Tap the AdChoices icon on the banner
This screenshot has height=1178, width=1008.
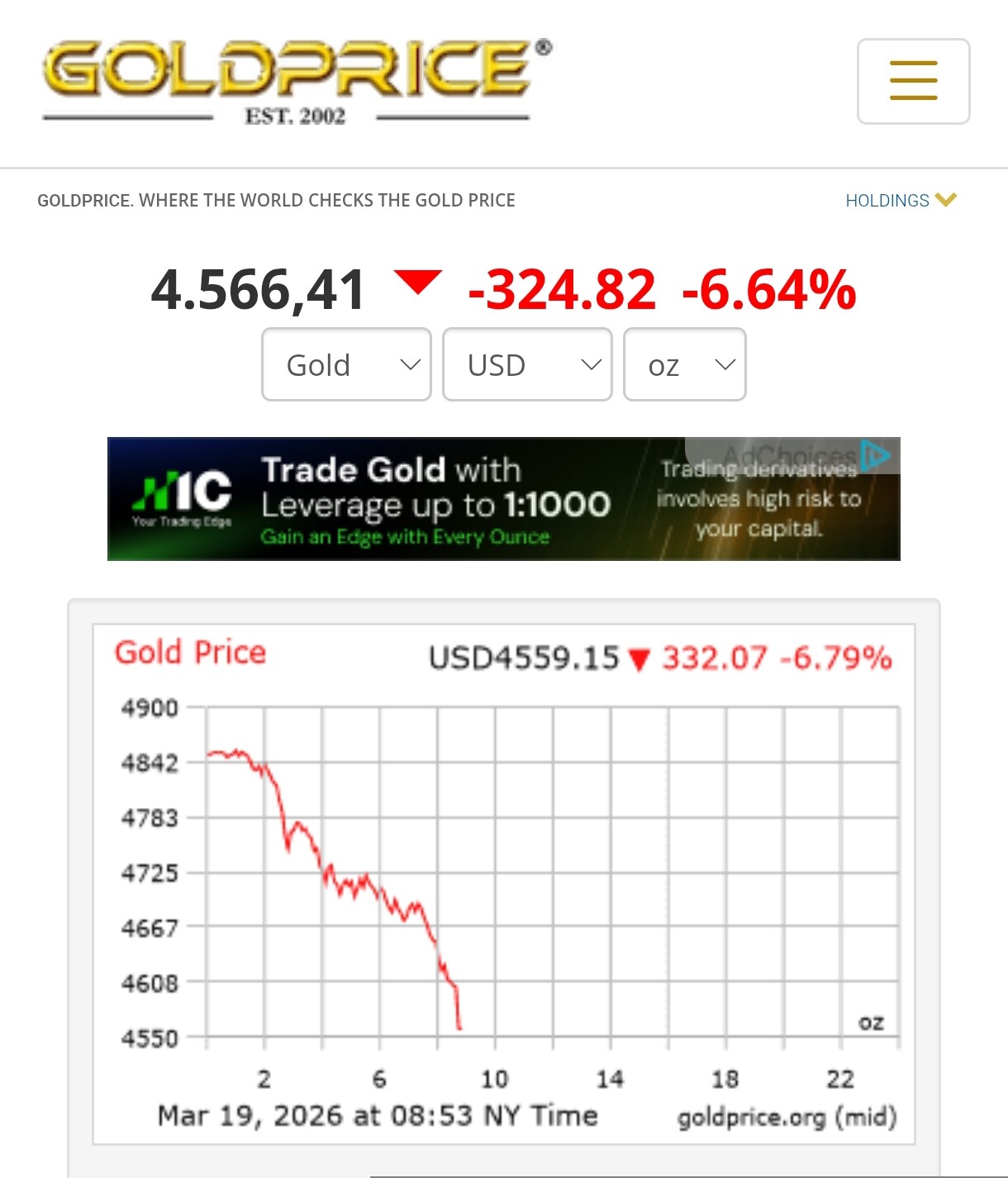pos(876,454)
